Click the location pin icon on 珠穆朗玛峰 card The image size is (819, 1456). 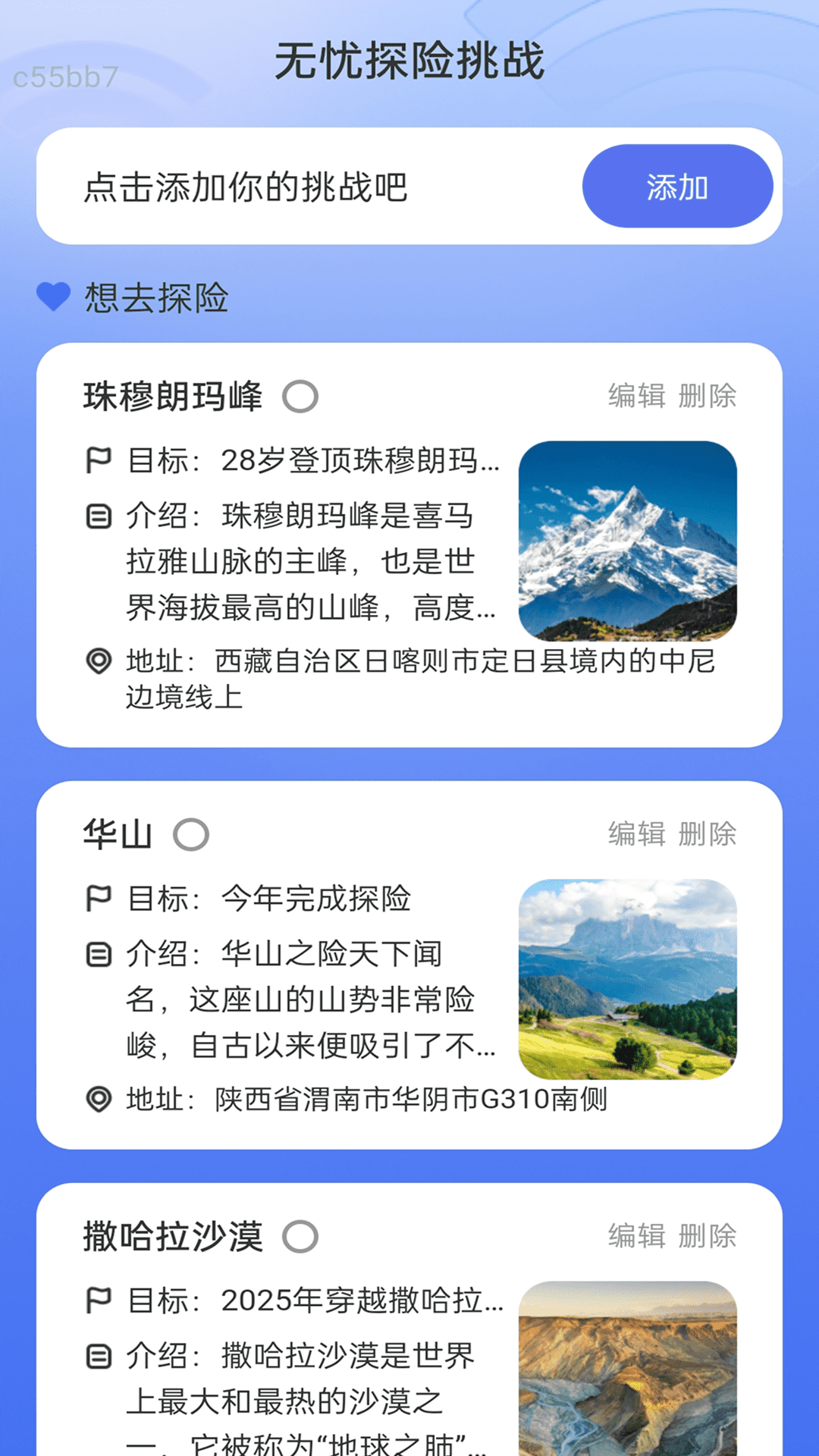click(99, 660)
